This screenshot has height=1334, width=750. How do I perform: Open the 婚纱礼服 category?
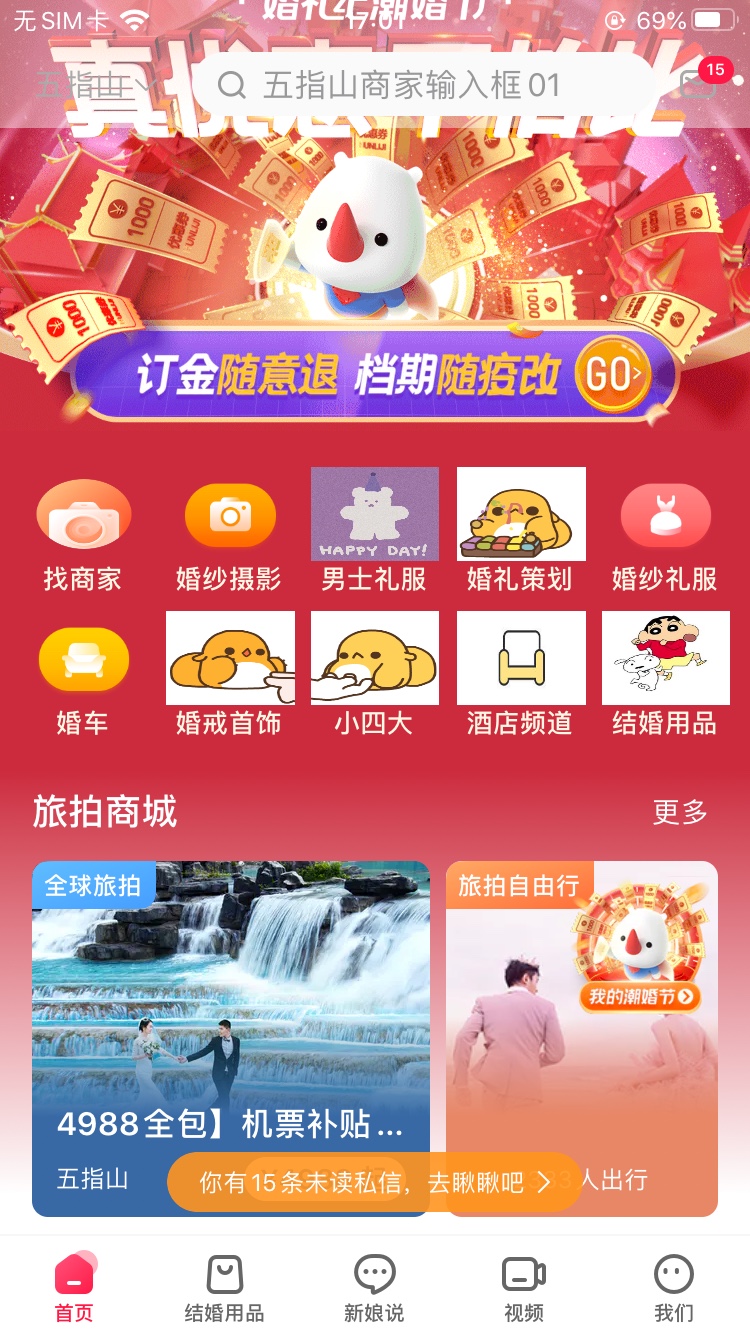point(665,535)
